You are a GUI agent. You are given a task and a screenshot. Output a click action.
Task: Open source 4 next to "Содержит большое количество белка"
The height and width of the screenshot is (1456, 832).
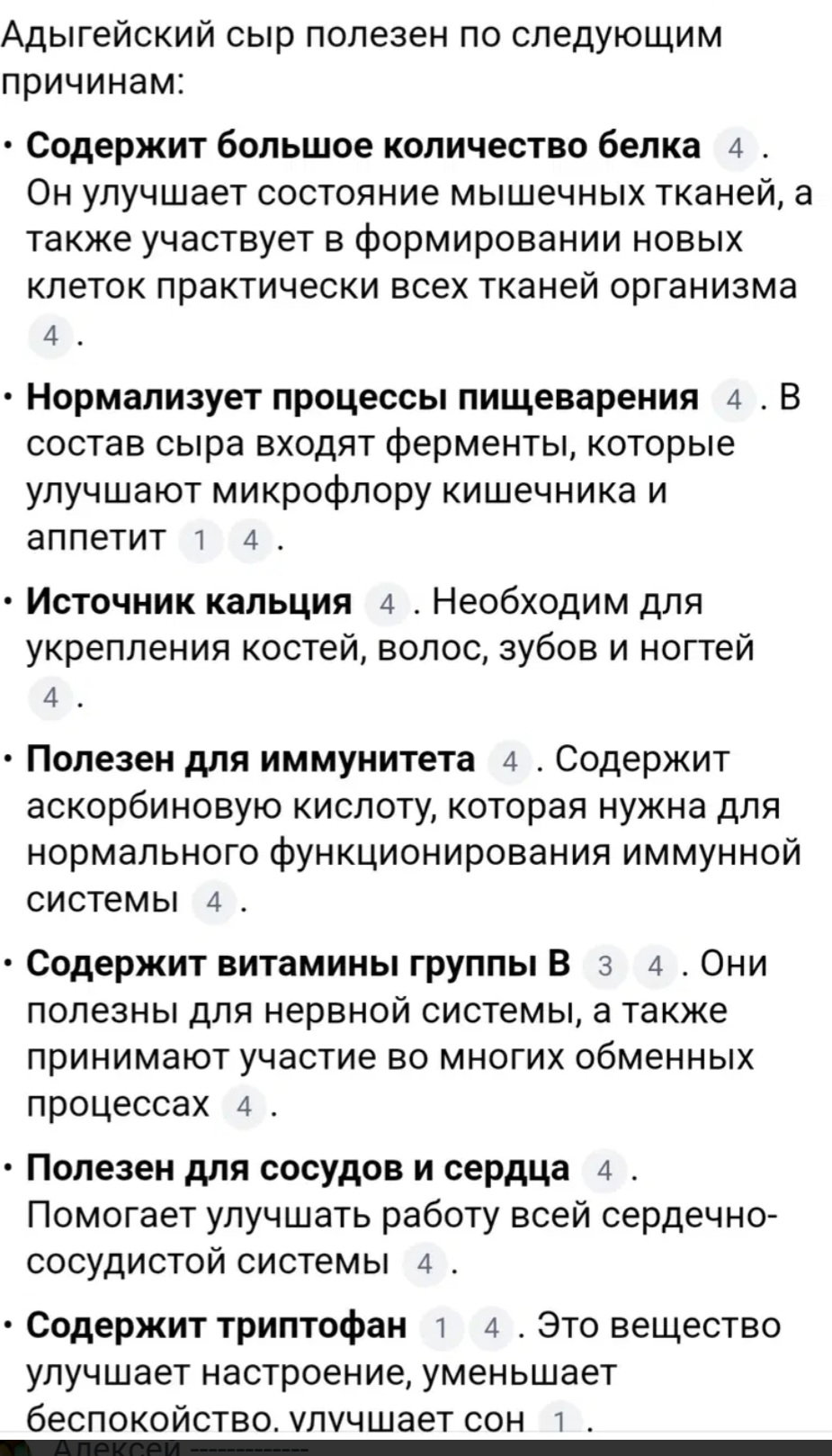click(736, 148)
